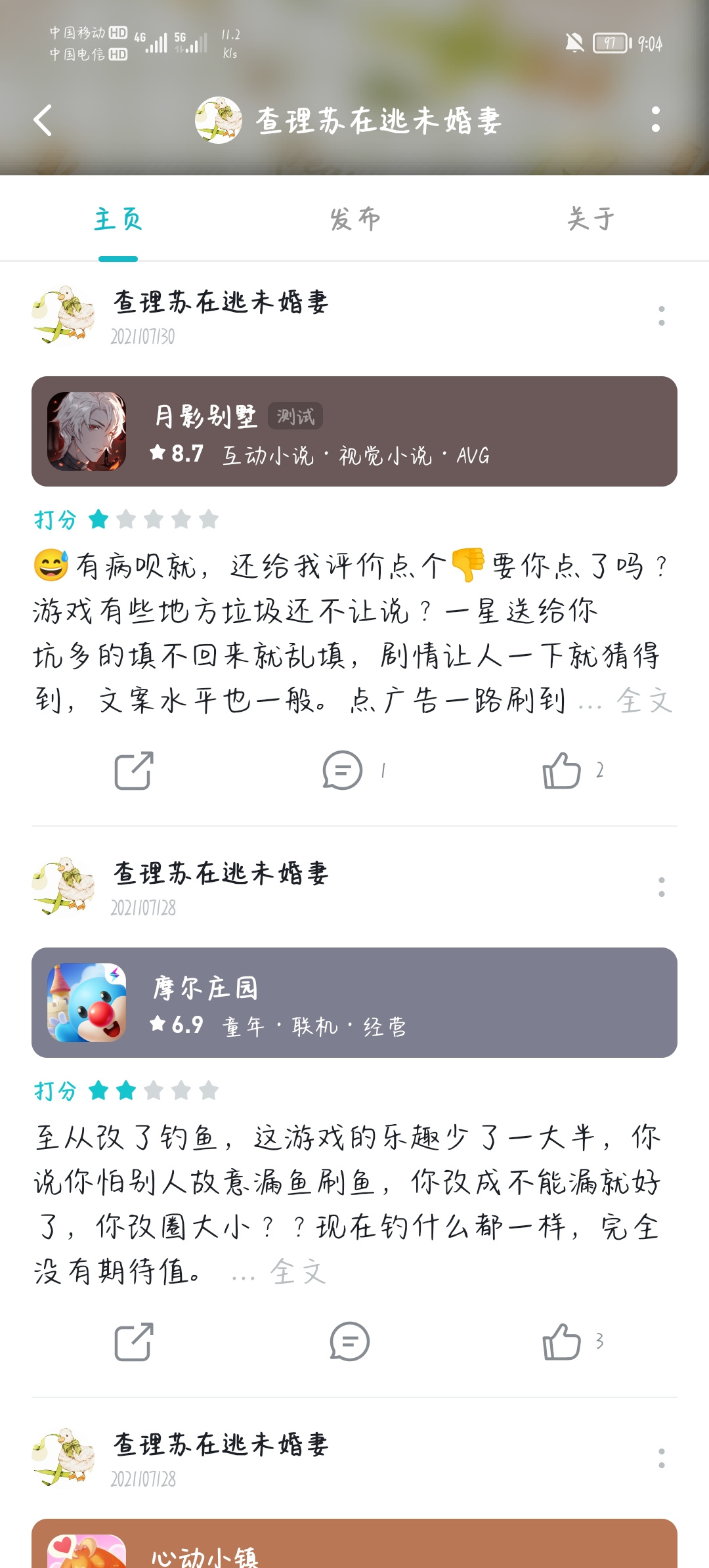Screen dimensions: 709x1568
Task: Open the 摩尔庄园 game card
Action: (354, 1003)
